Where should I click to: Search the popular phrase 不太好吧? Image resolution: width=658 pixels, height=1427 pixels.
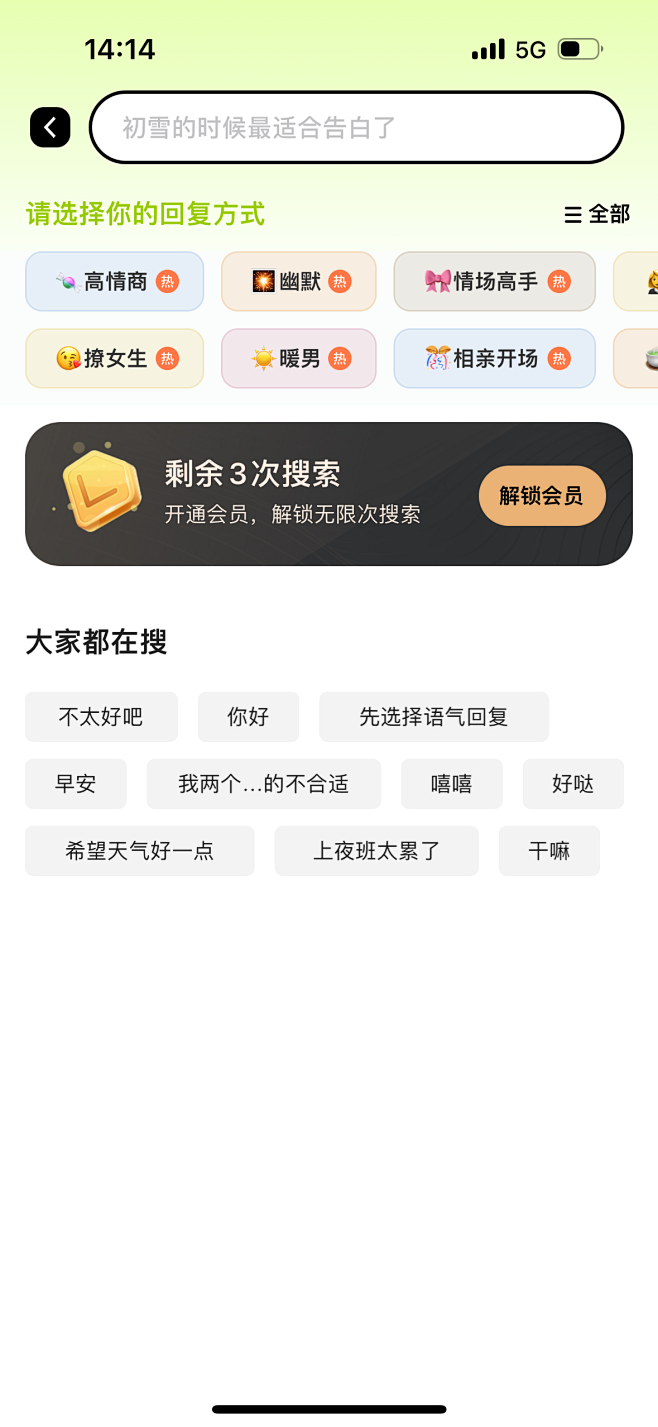pos(101,717)
